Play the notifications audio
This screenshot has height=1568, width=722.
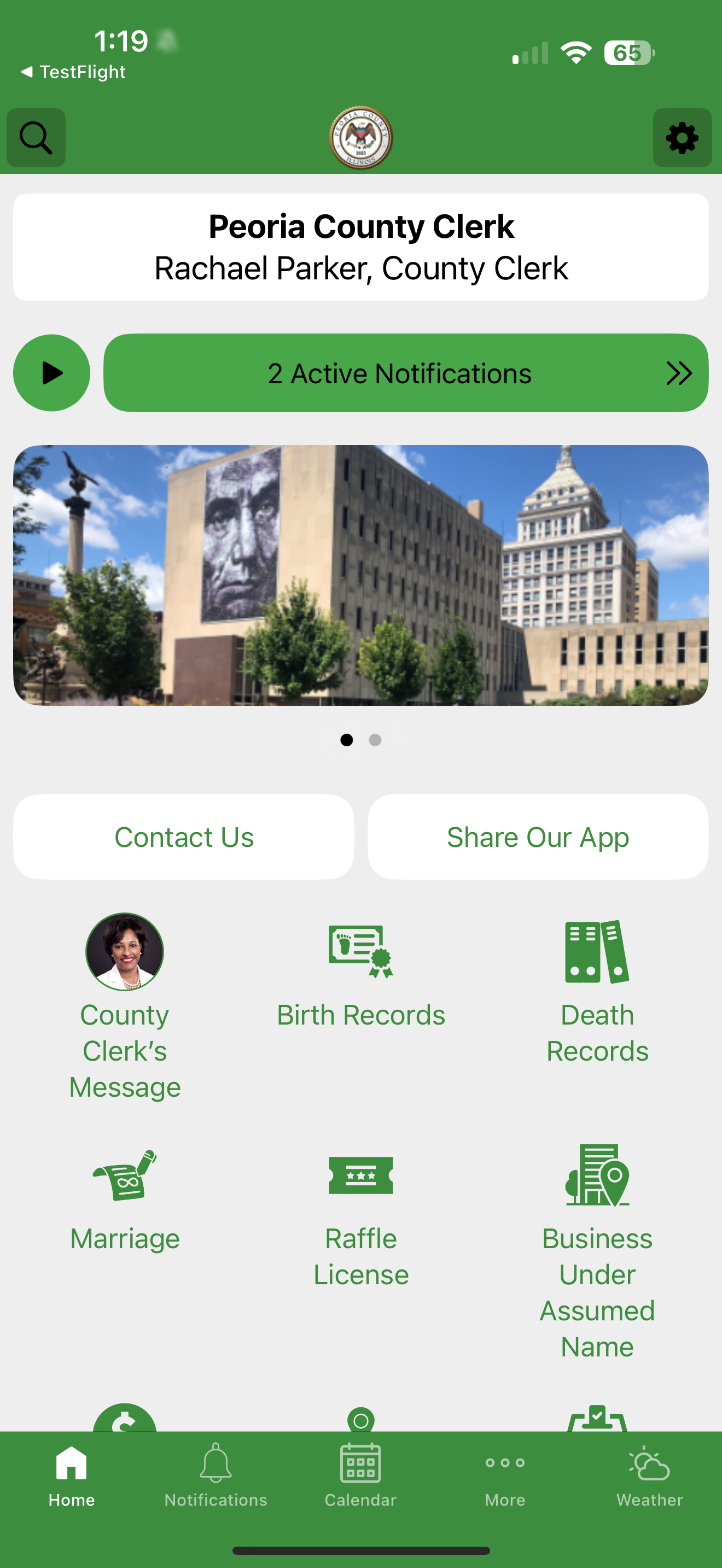pos(52,372)
